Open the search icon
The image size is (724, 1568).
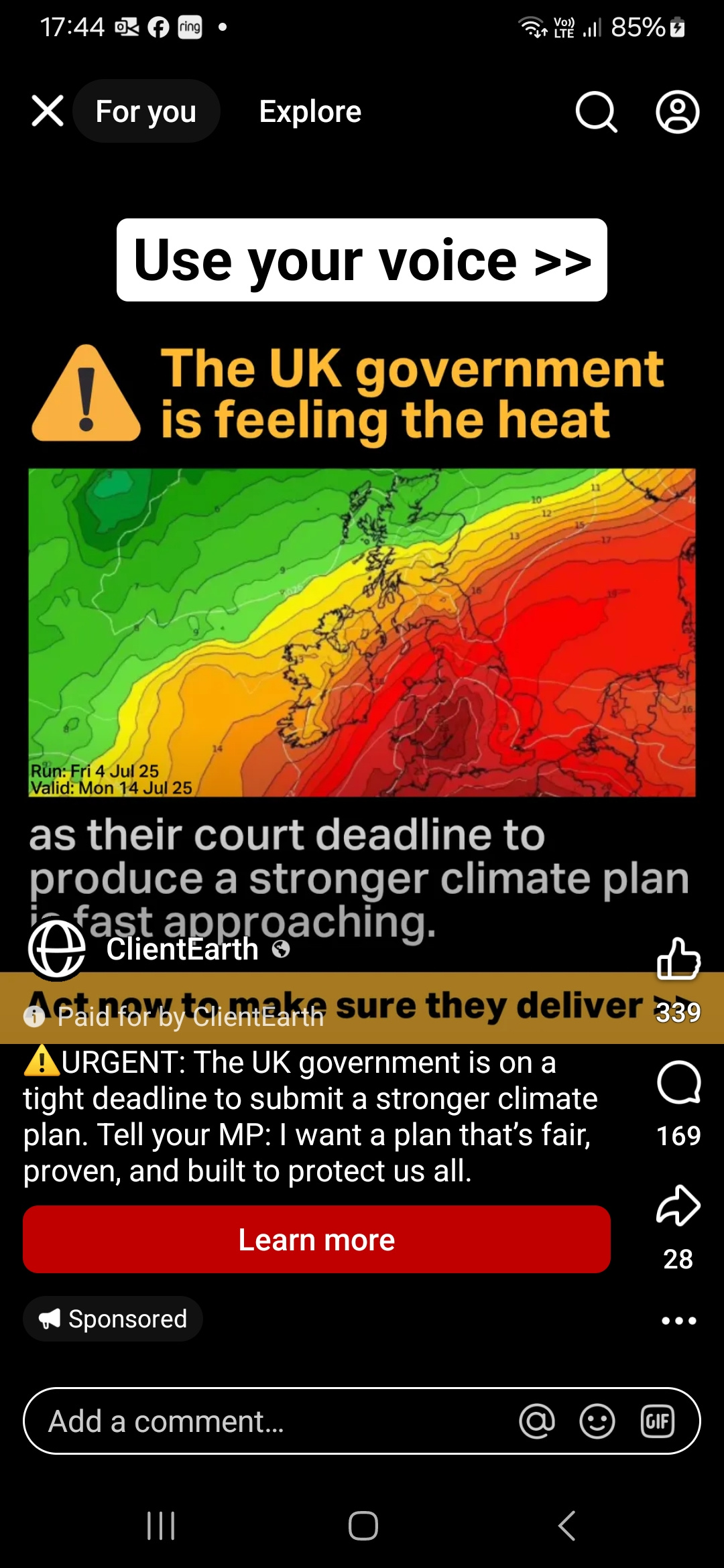point(596,111)
